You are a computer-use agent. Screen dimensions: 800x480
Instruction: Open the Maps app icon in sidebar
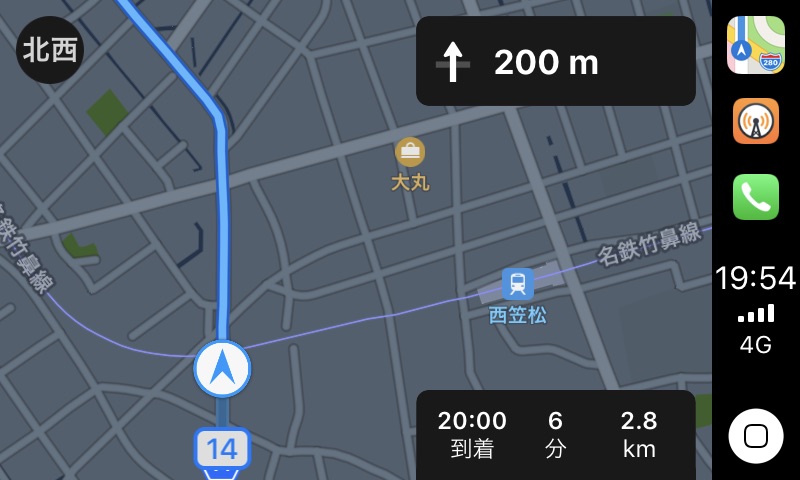tap(756, 45)
